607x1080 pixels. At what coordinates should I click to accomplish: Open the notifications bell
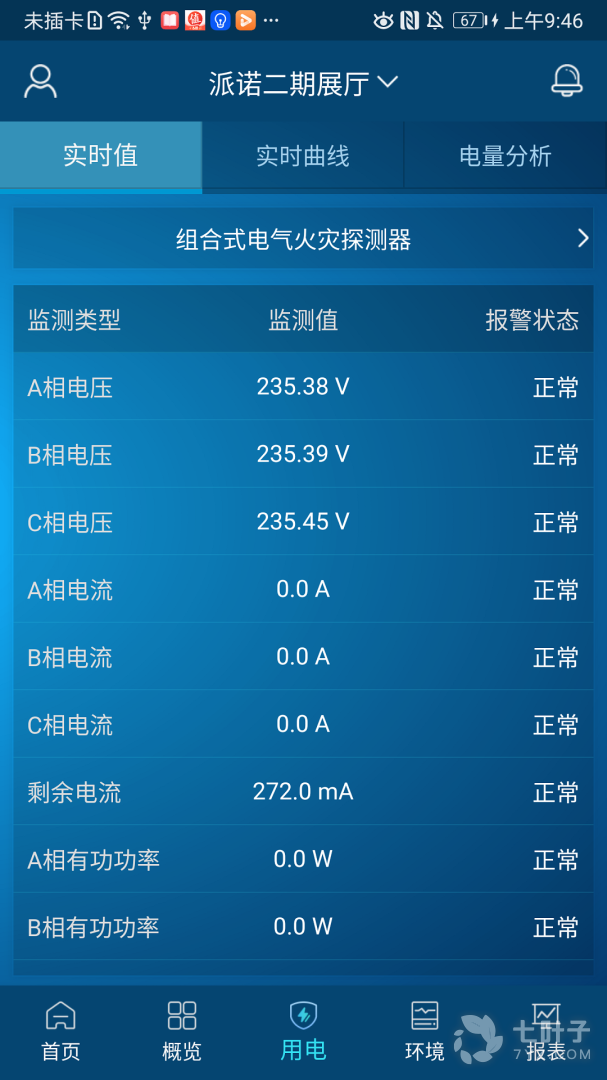[x=567, y=82]
